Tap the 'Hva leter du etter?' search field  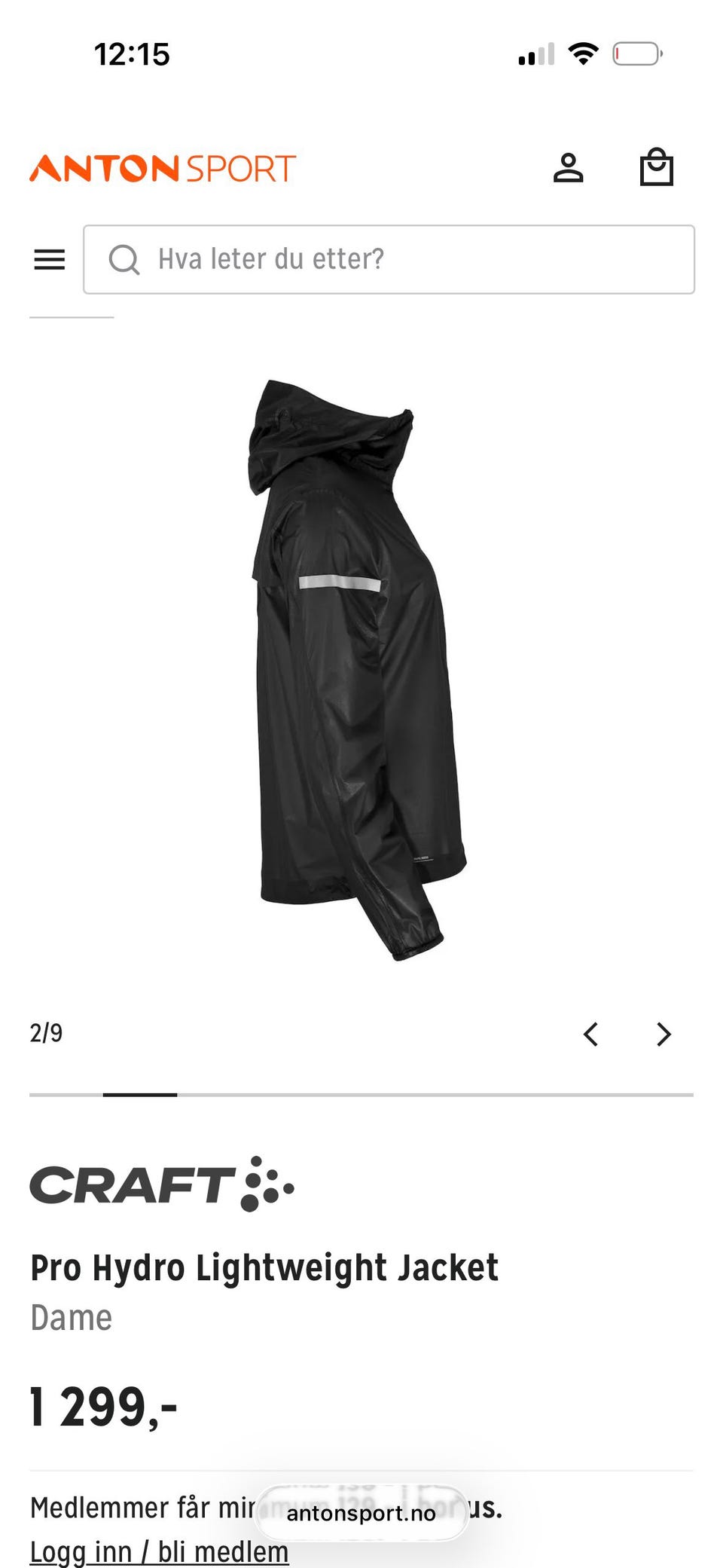click(x=389, y=259)
